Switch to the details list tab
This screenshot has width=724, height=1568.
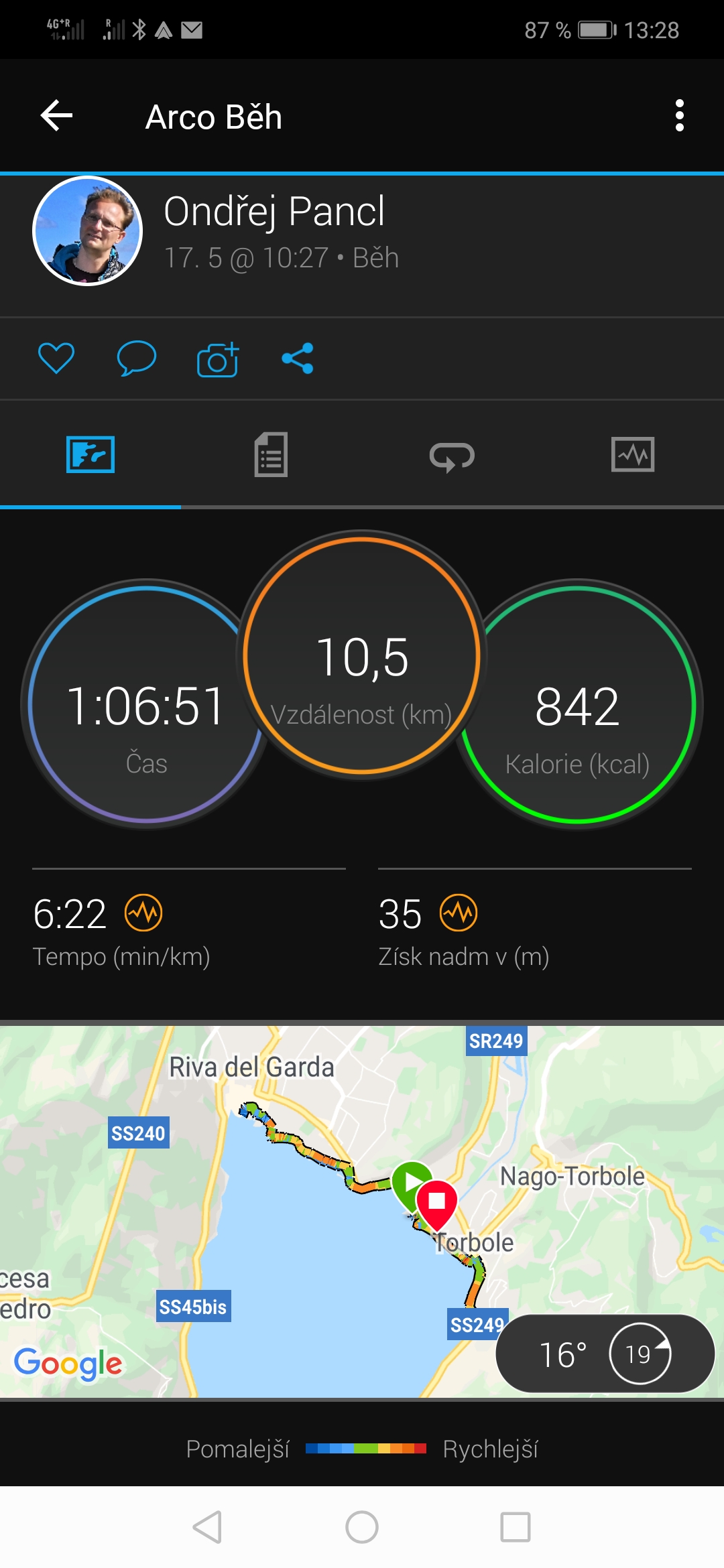pyautogui.click(x=271, y=455)
